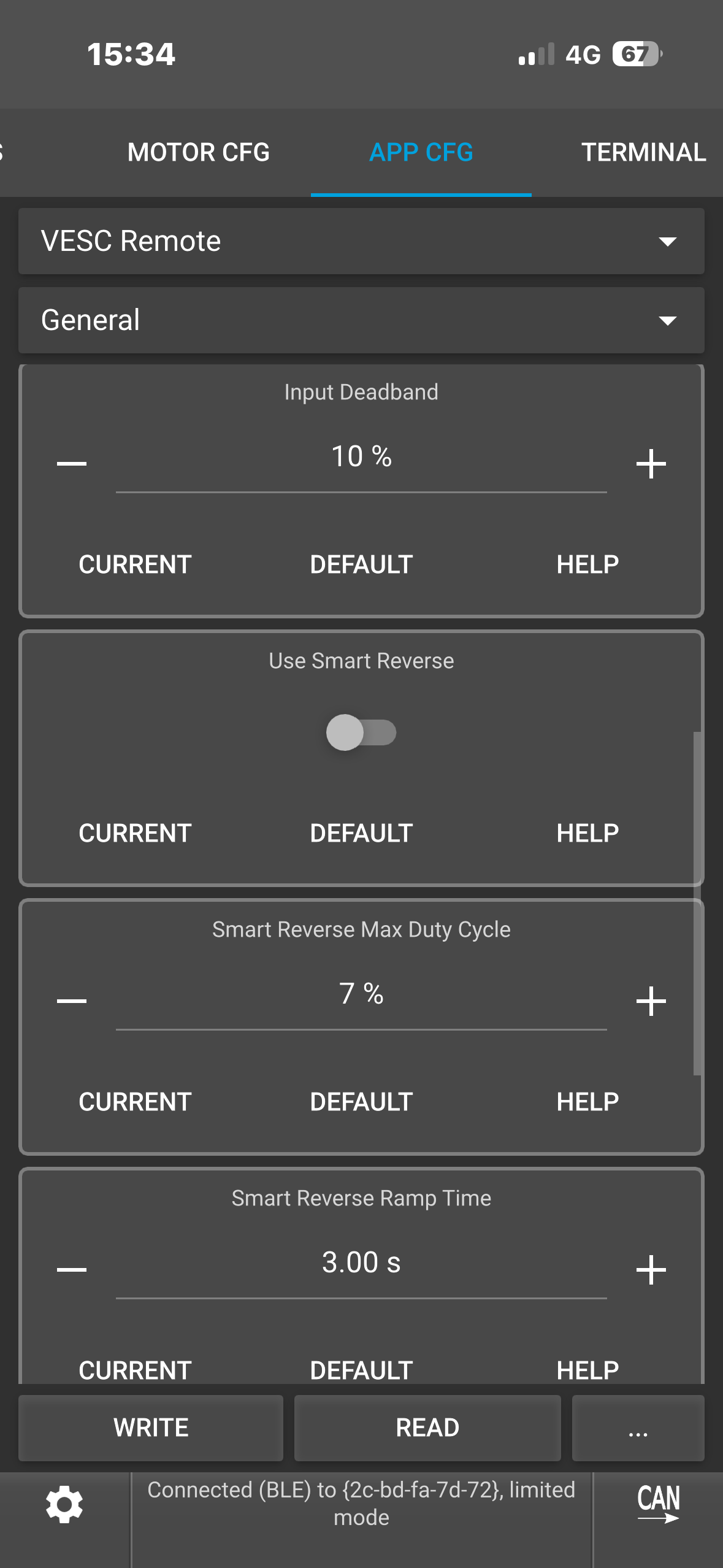Read the configuration from the VESC

click(427, 1428)
